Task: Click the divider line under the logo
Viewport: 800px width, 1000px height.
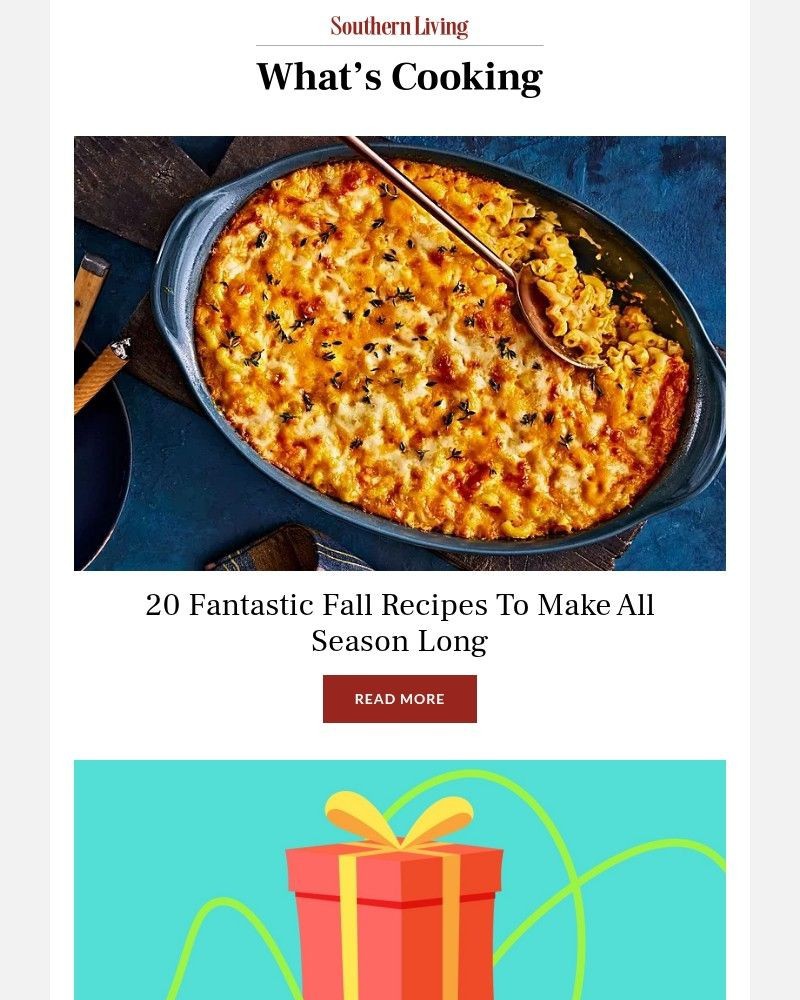Action: [400, 45]
